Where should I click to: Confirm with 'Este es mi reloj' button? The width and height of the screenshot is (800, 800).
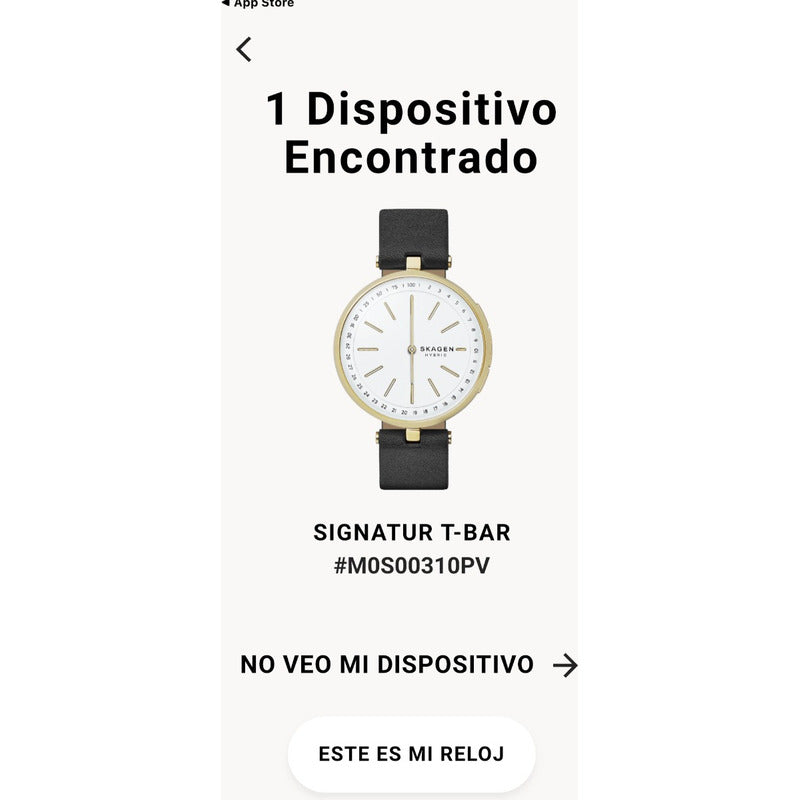(411, 754)
